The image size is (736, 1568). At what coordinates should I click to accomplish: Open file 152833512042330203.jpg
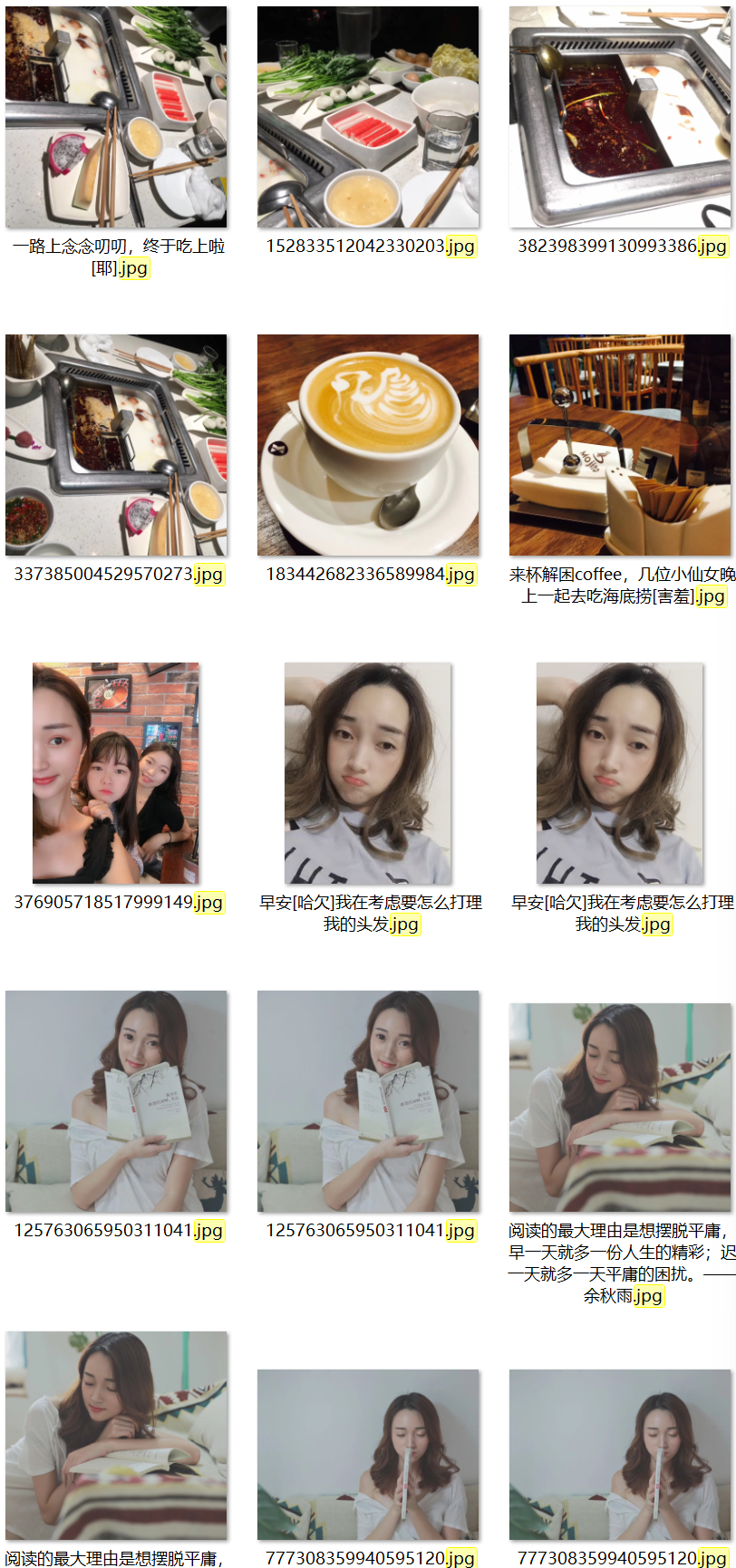point(368,117)
